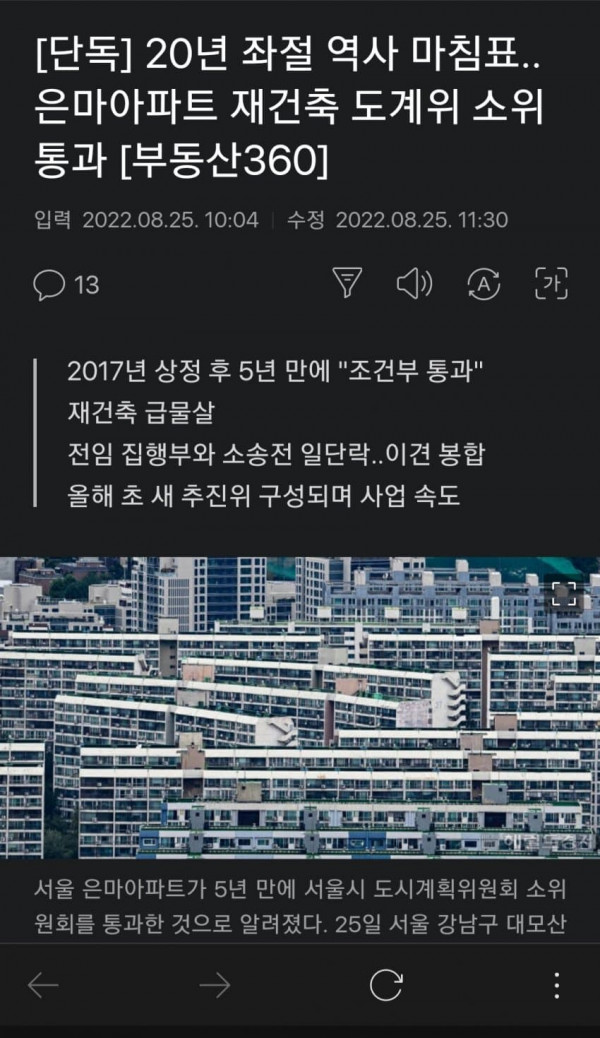This screenshot has width=600, height=1038.
Task: Go back to the previous page
Action: coord(43,985)
